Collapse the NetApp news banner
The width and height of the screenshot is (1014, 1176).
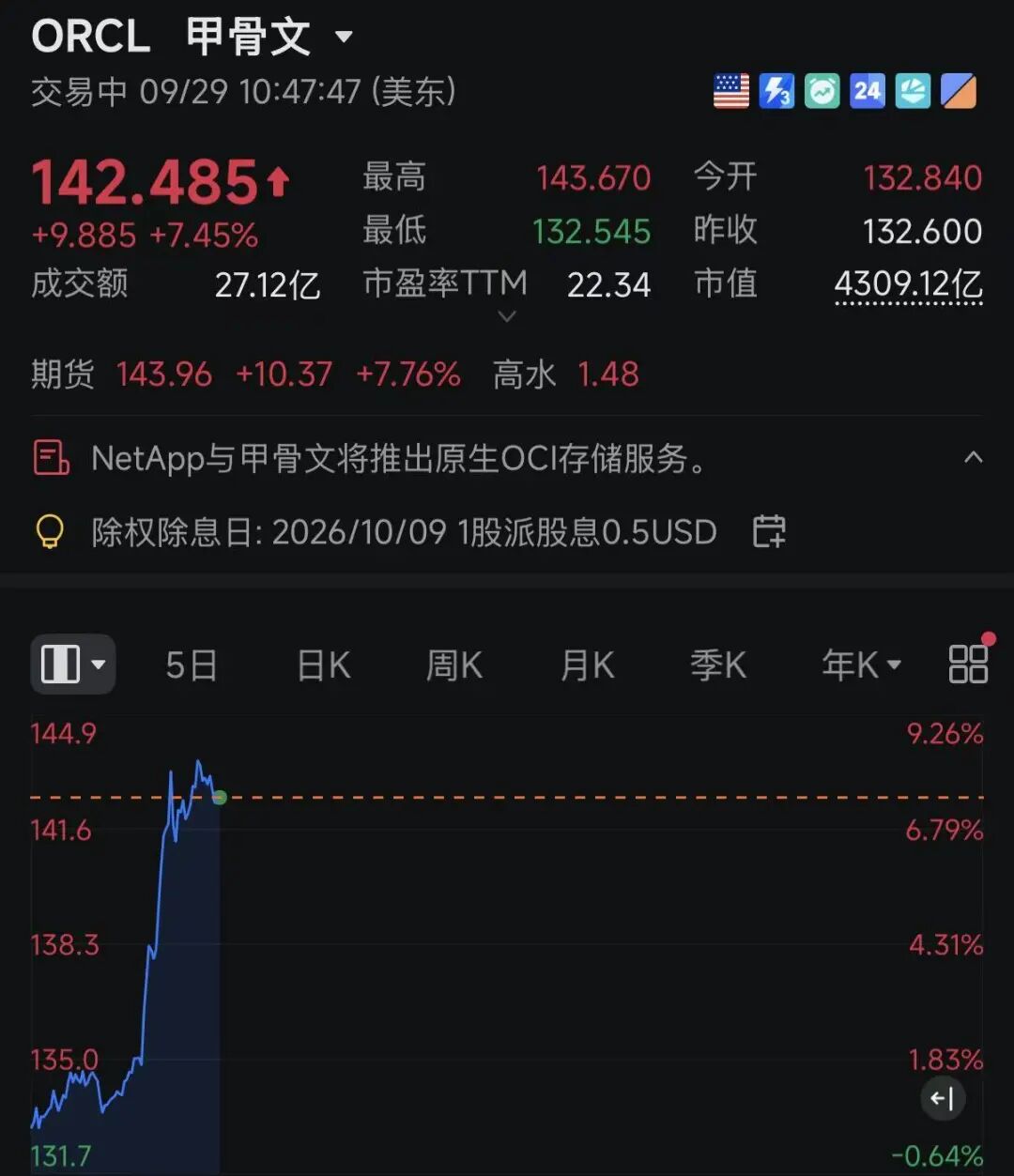[974, 458]
